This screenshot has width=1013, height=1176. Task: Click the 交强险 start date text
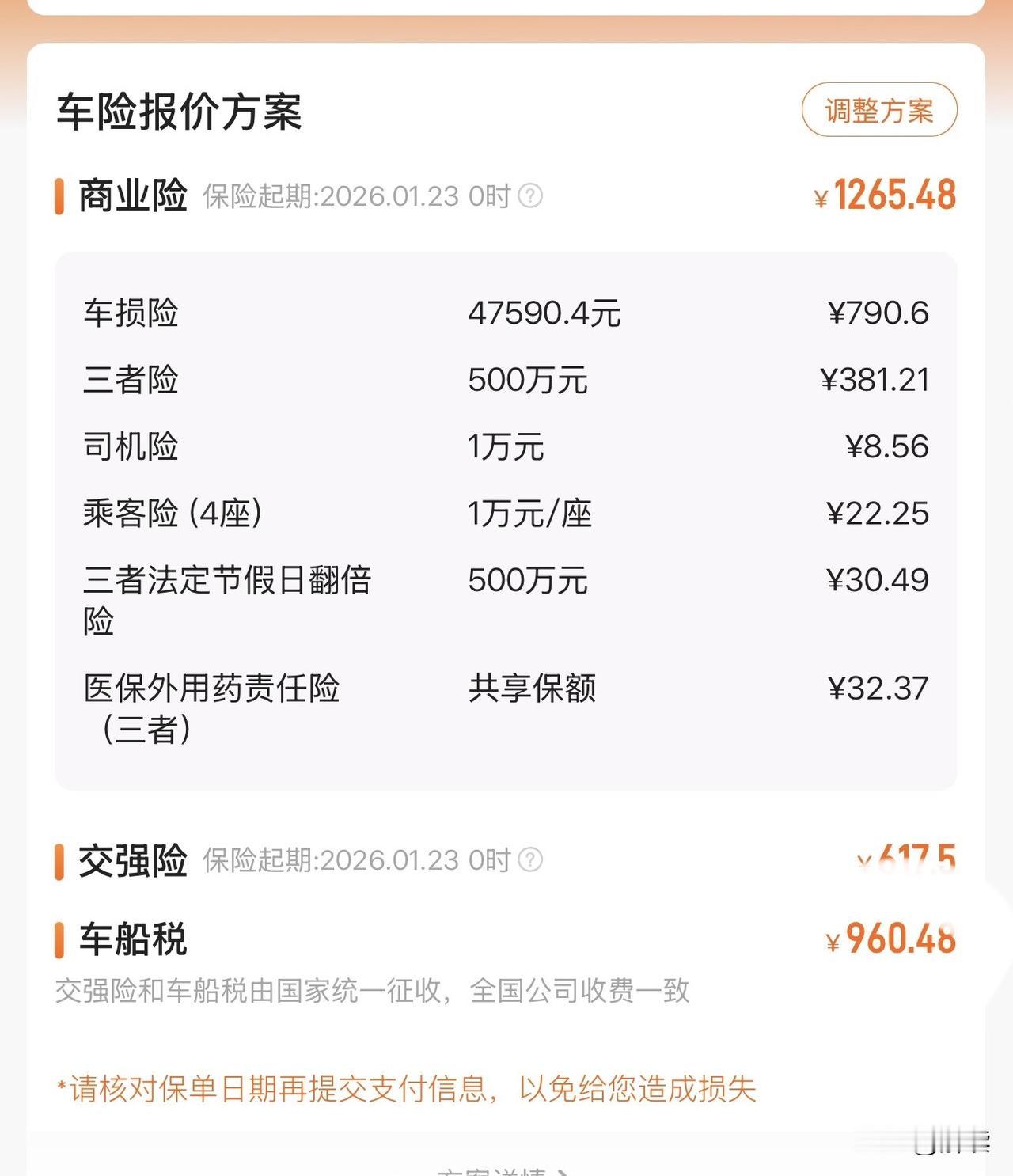pyautogui.click(x=356, y=862)
